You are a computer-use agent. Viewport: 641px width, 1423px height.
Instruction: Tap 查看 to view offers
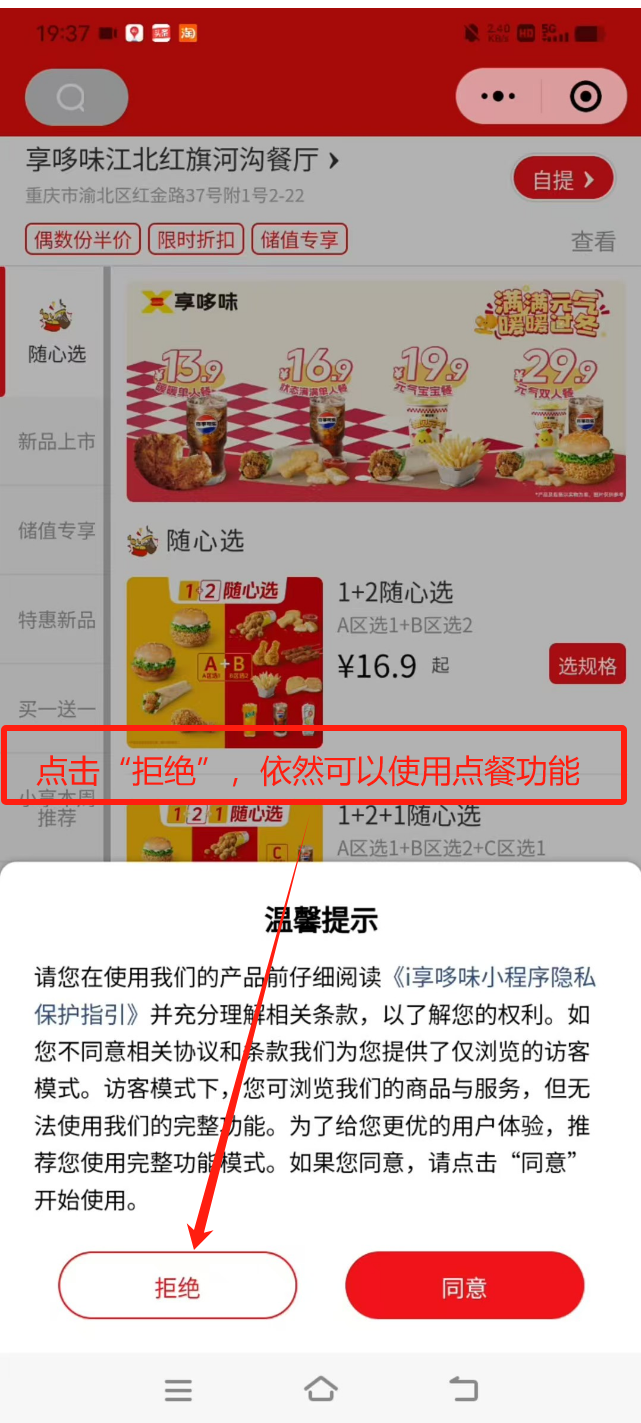tap(592, 241)
